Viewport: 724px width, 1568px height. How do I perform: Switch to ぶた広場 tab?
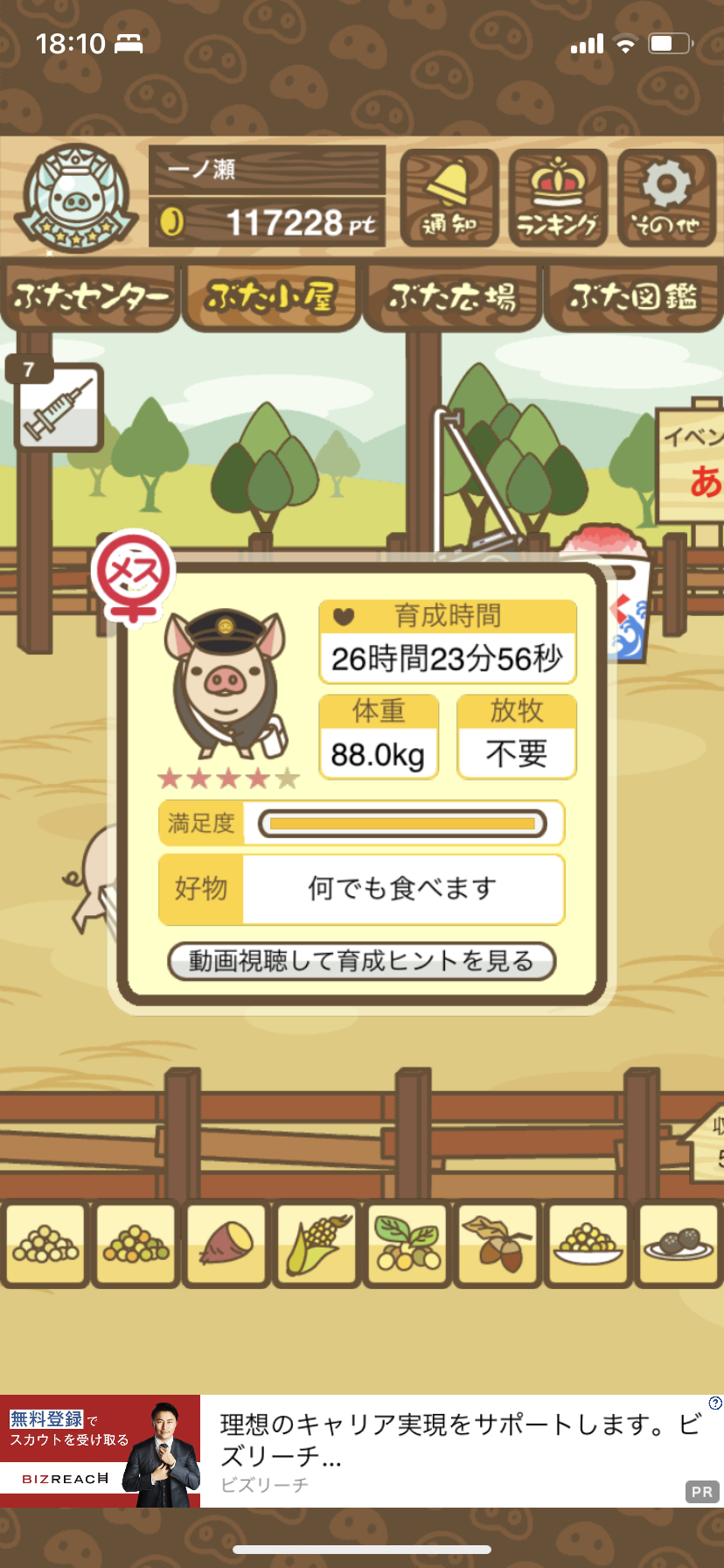click(452, 297)
